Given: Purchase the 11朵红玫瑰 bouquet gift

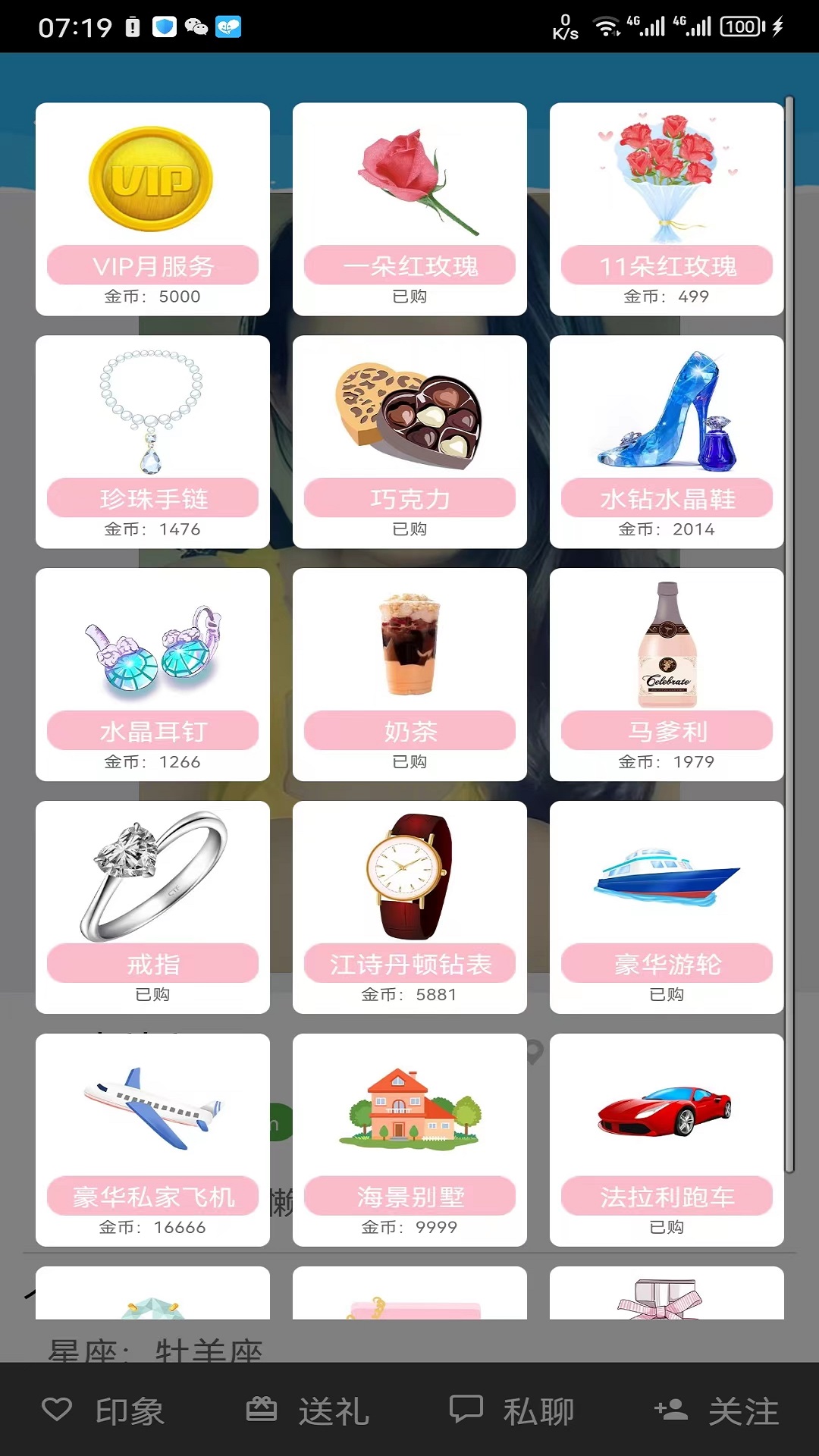Looking at the screenshot, I should [666, 266].
